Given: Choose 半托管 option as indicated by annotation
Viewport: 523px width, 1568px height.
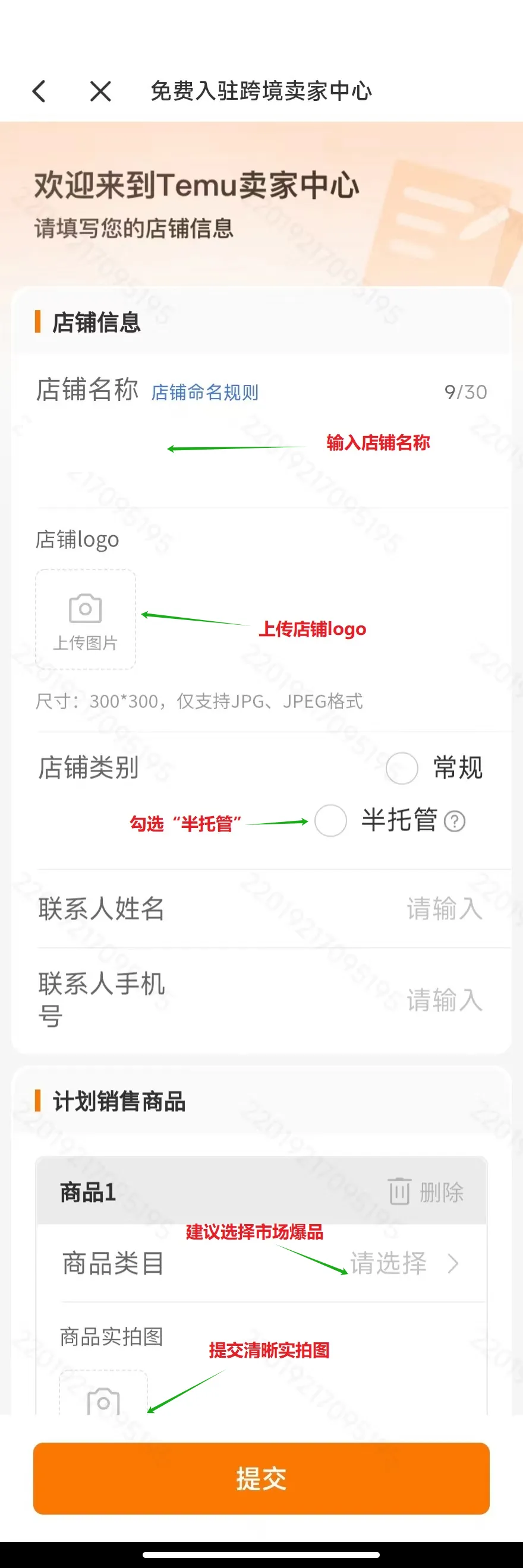Looking at the screenshot, I should point(330,821).
